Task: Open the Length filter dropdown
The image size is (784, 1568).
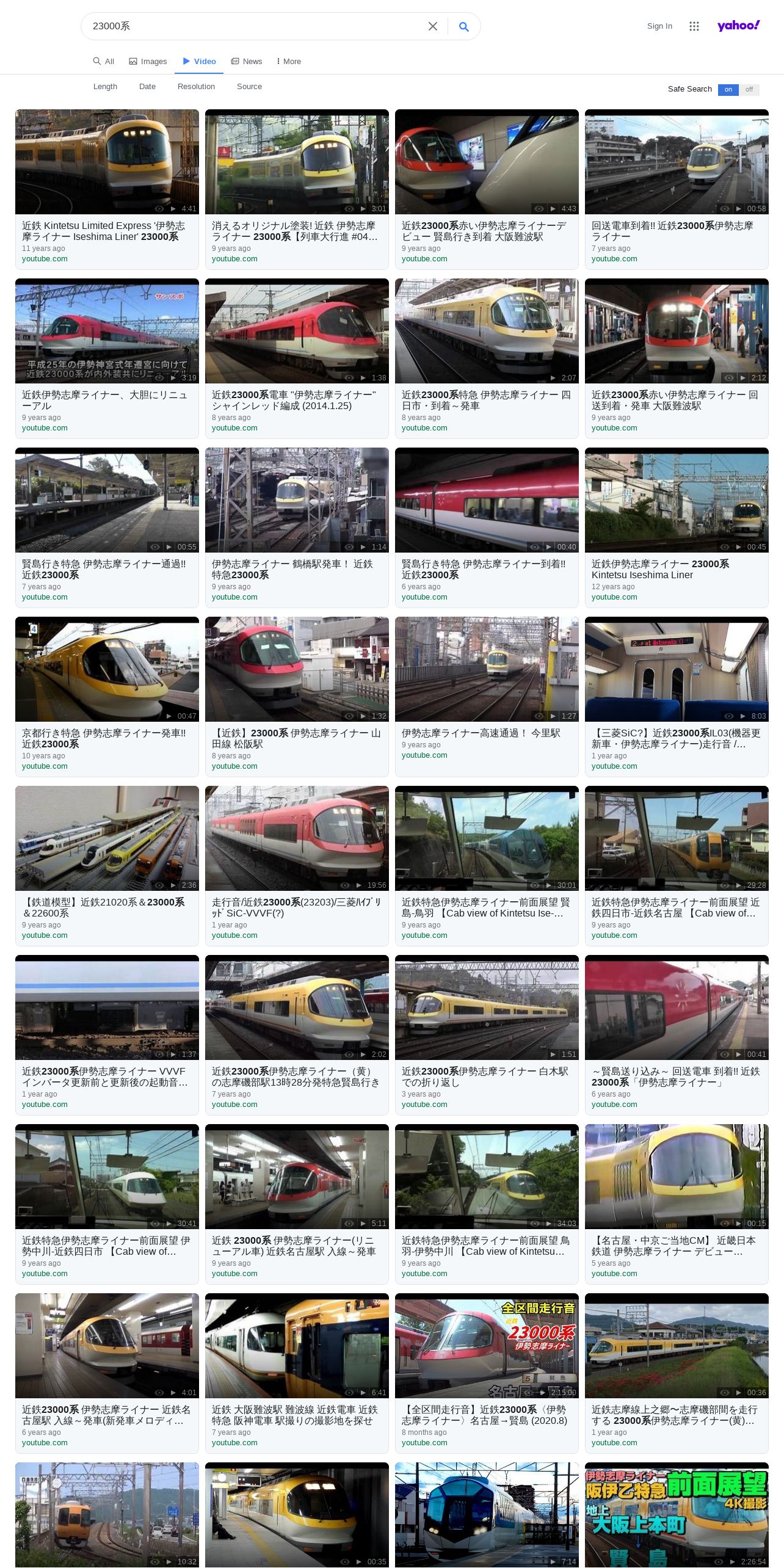Action: coord(105,87)
